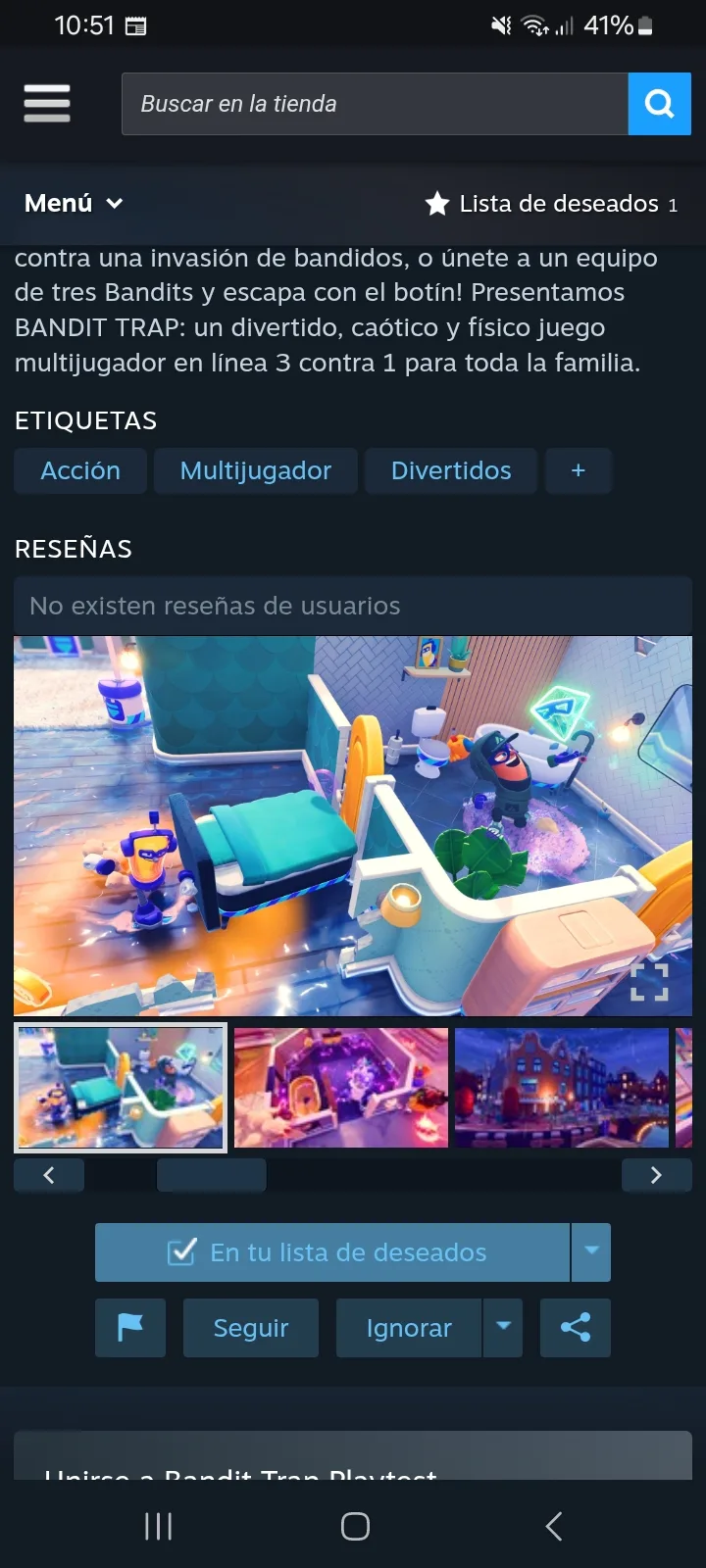Toggle En tu lista de deseados
This screenshot has width=706, height=1568.
[331, 1252]
